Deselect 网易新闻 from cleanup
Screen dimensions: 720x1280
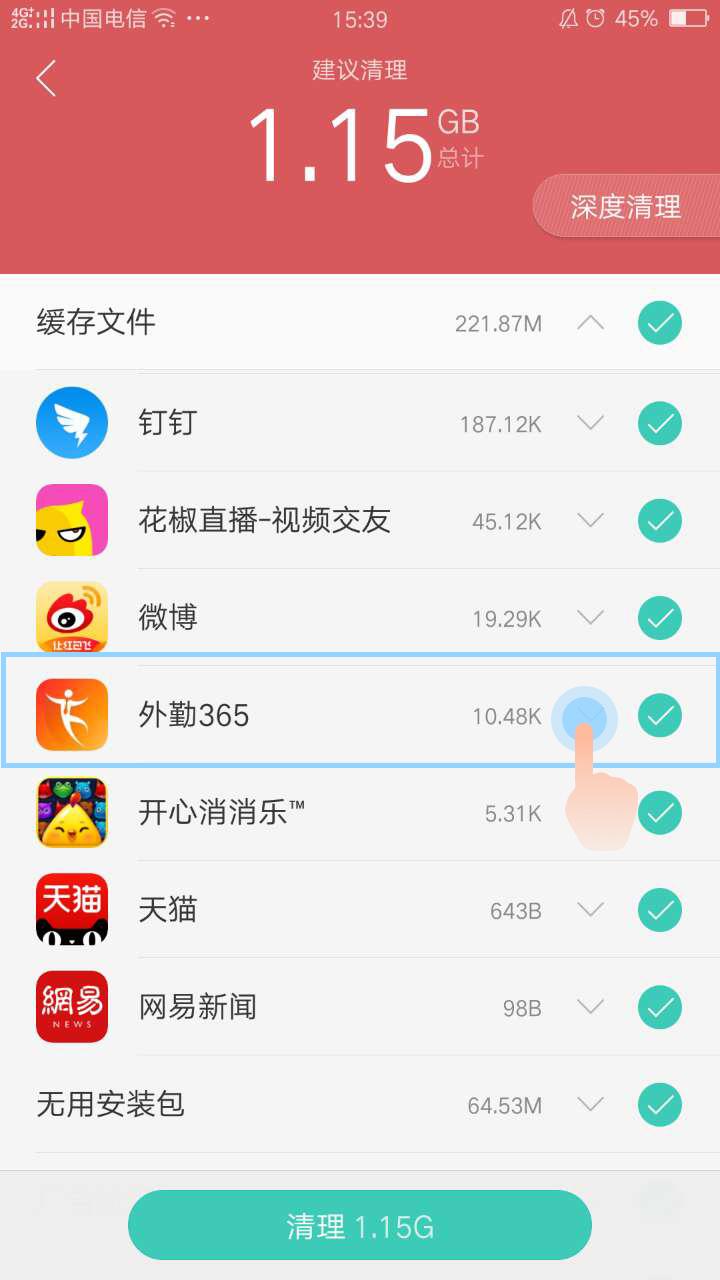(660, 1007)
